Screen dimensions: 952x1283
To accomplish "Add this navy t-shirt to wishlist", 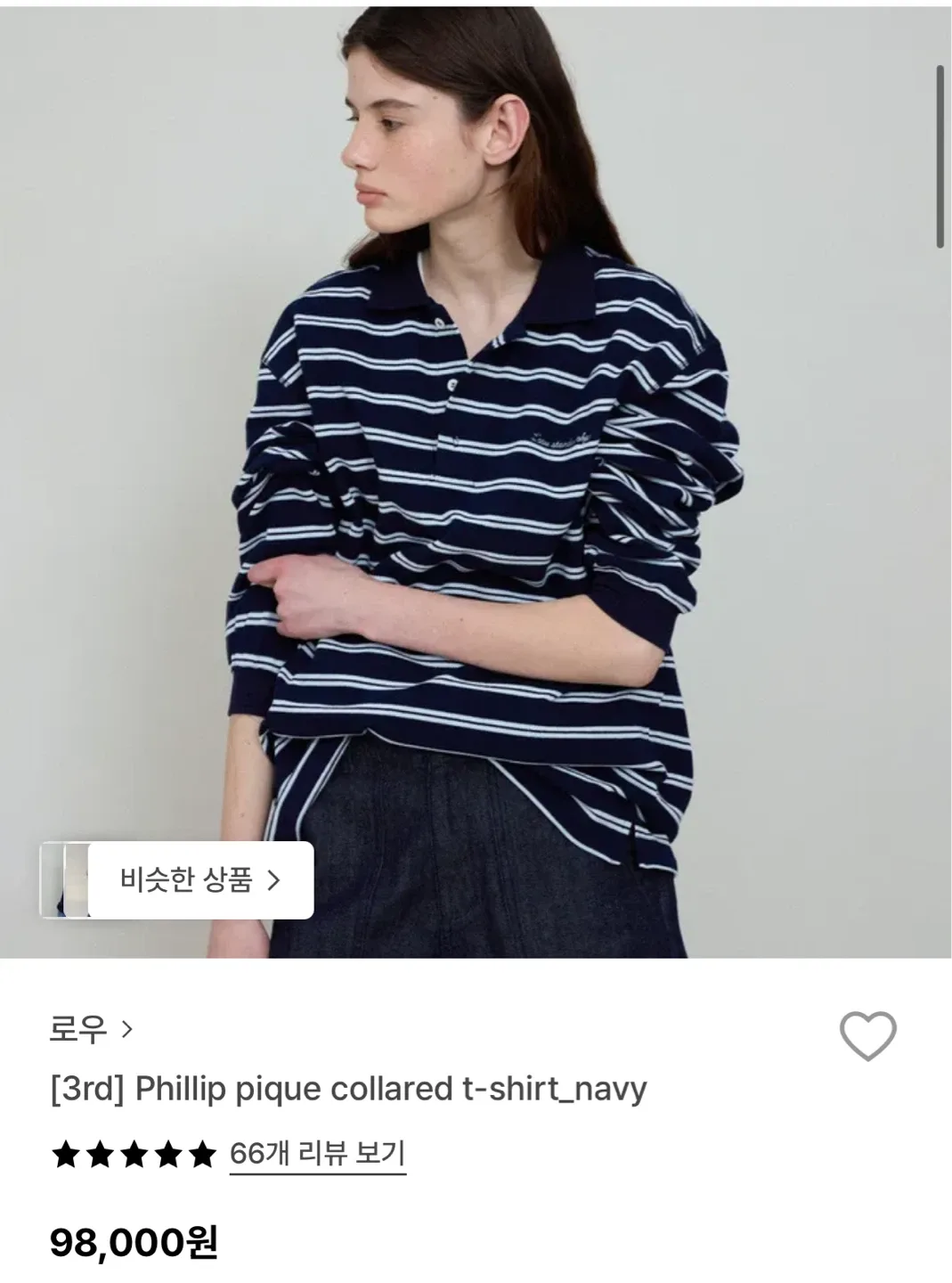I will tap(867, 1037).
